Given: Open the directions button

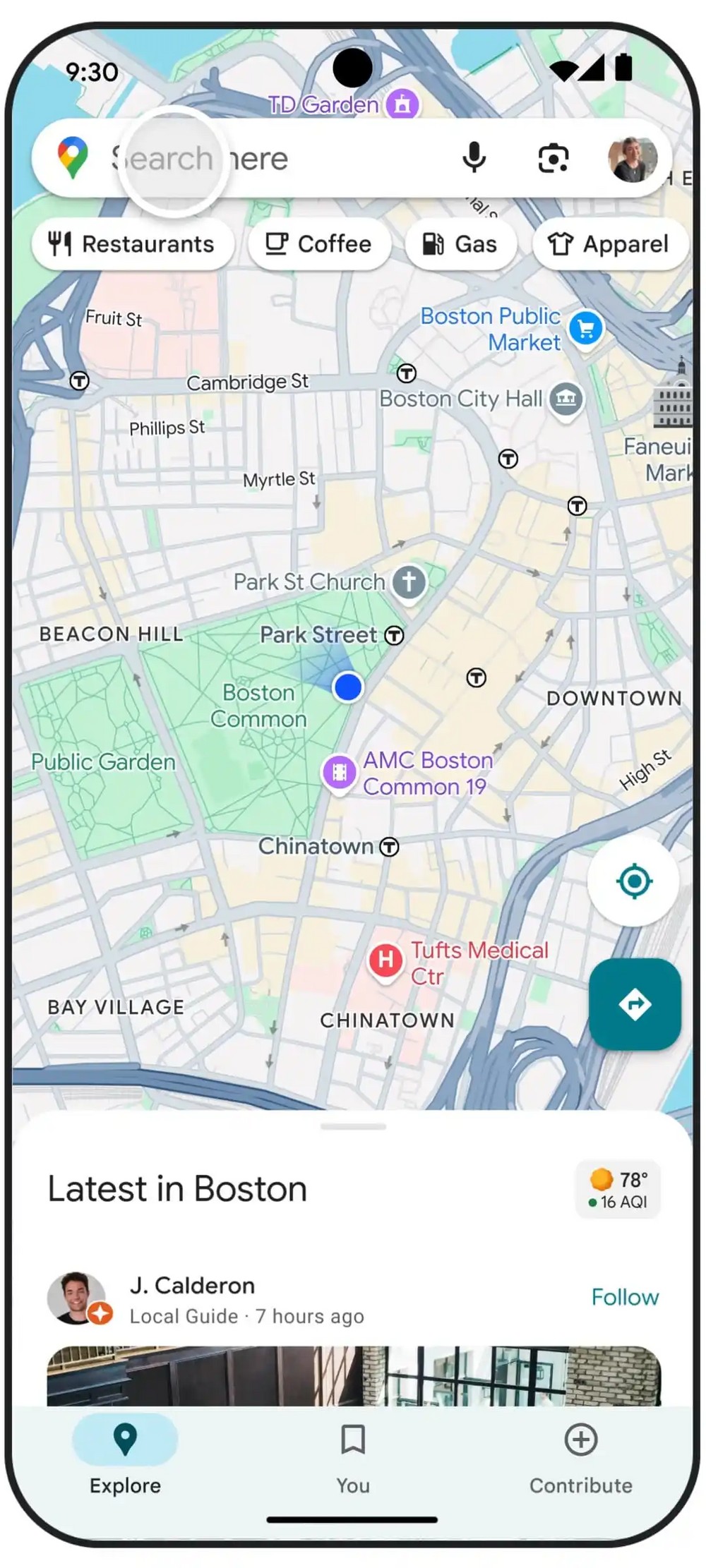Looking at the screenshot, I should pos(635,1003).
